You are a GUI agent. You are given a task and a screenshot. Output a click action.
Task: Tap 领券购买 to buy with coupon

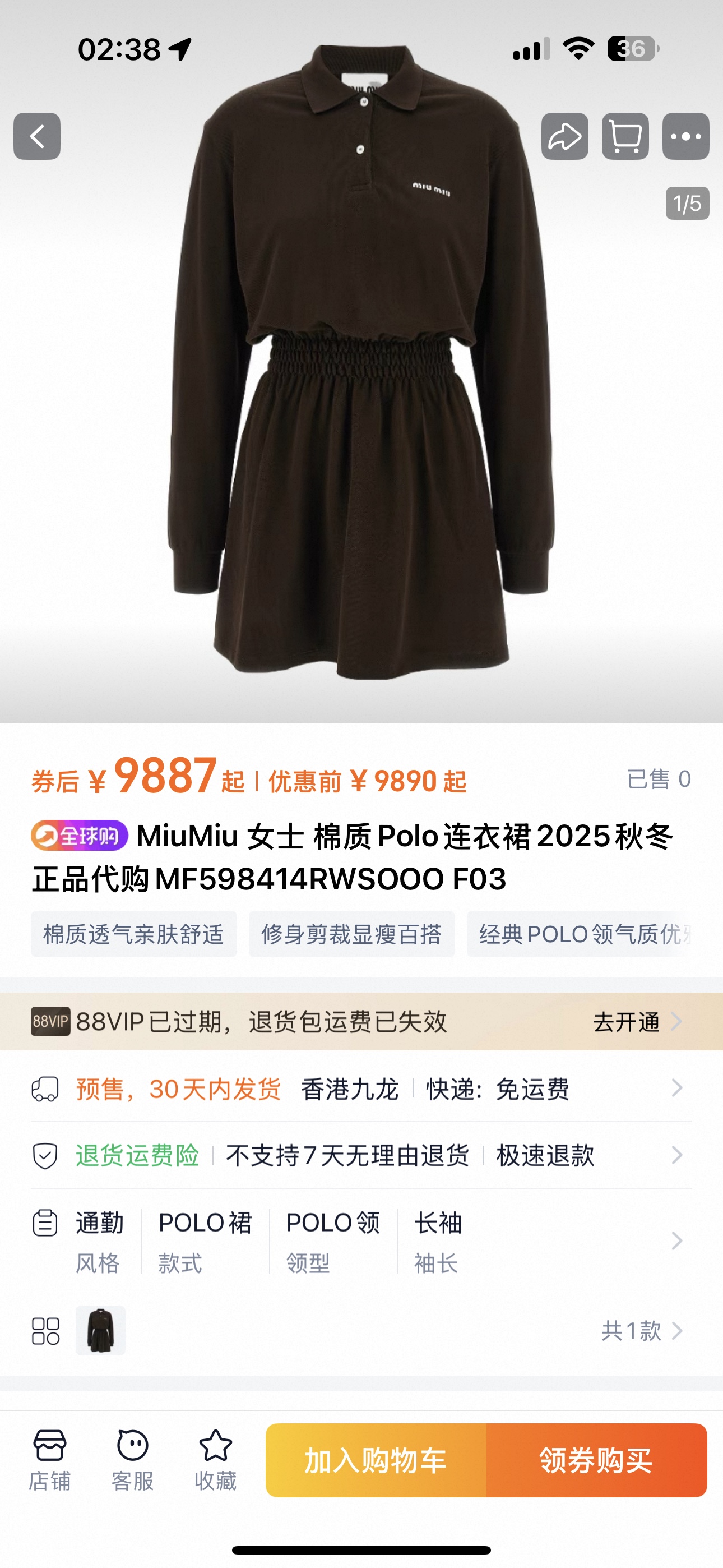tap(596, 1460)
